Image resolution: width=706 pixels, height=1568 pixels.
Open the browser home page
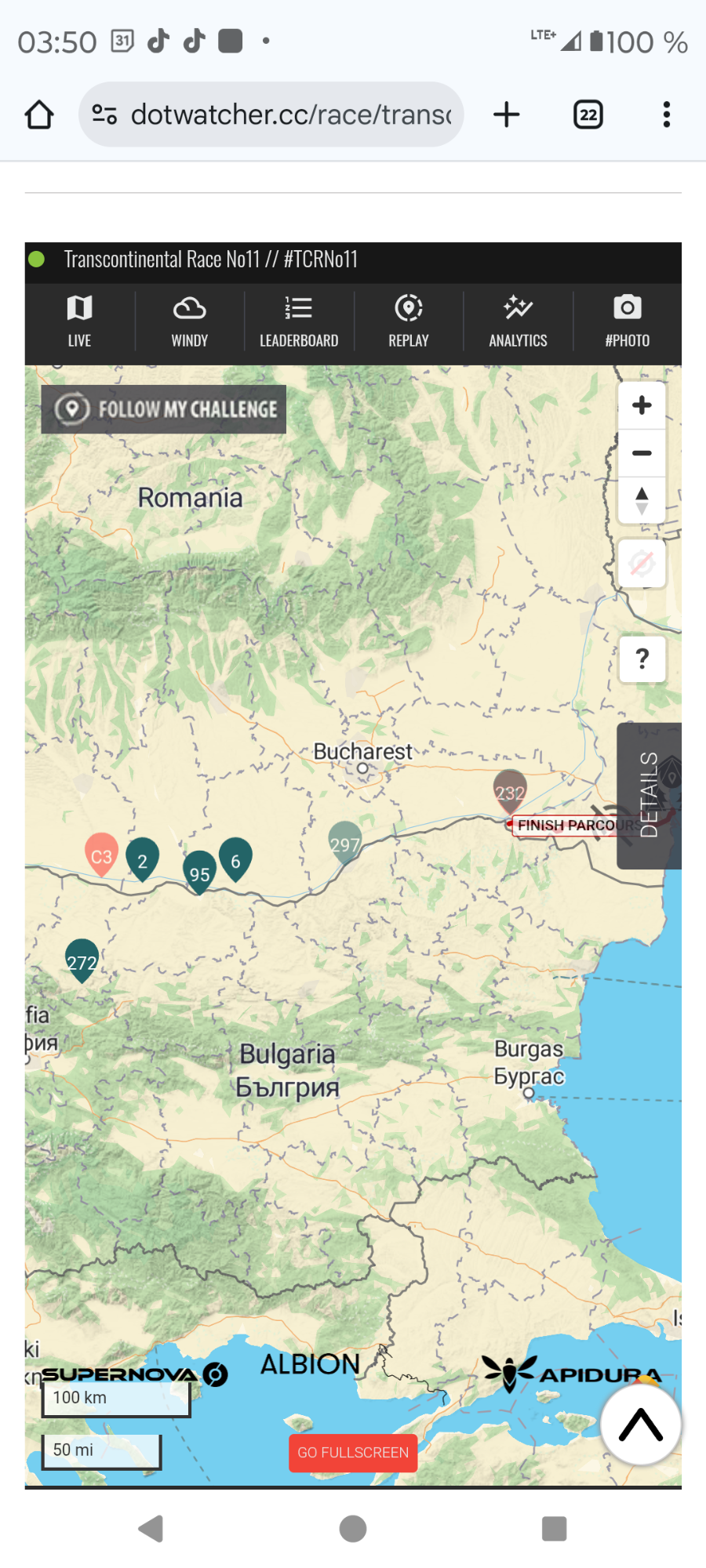pos(39,114)
